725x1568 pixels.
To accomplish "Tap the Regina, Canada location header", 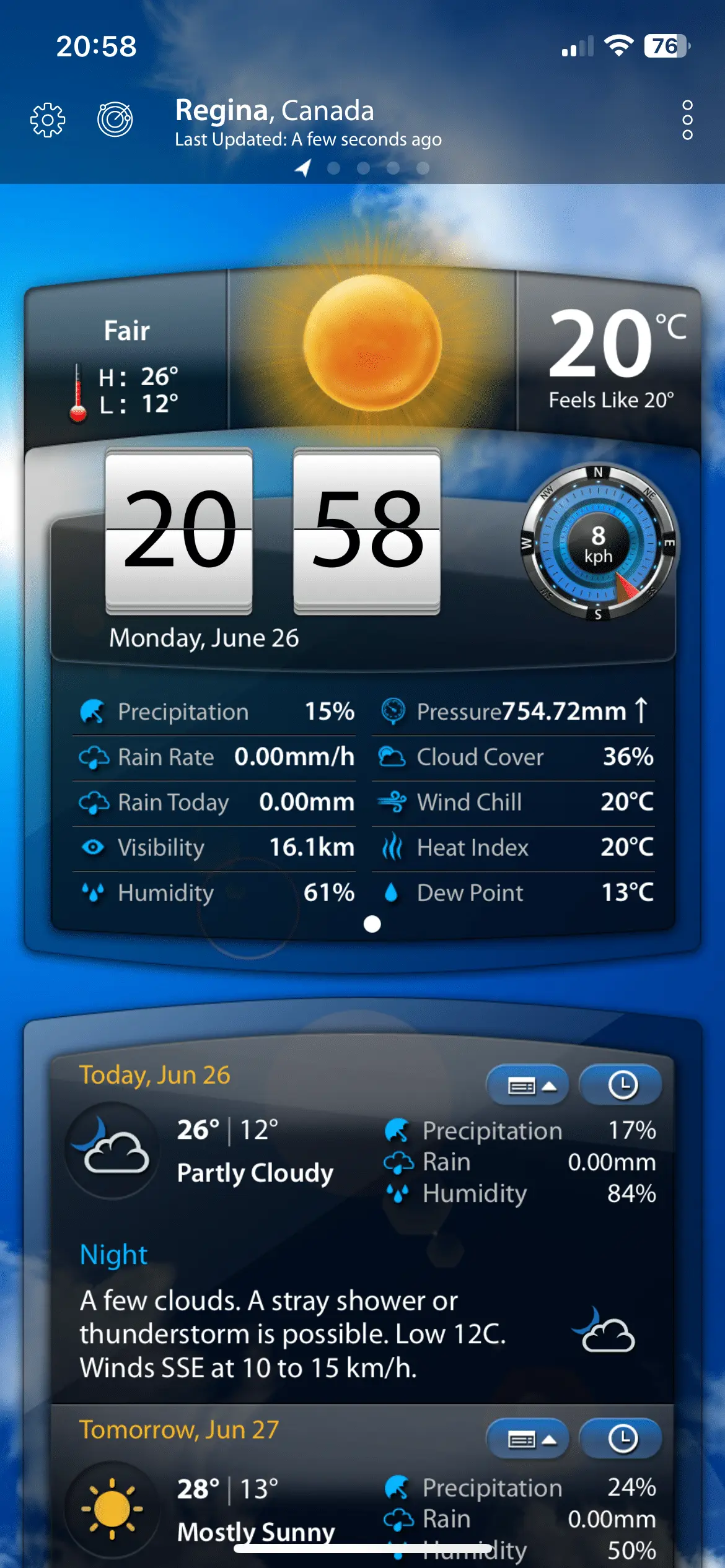I will click(275, 111).
